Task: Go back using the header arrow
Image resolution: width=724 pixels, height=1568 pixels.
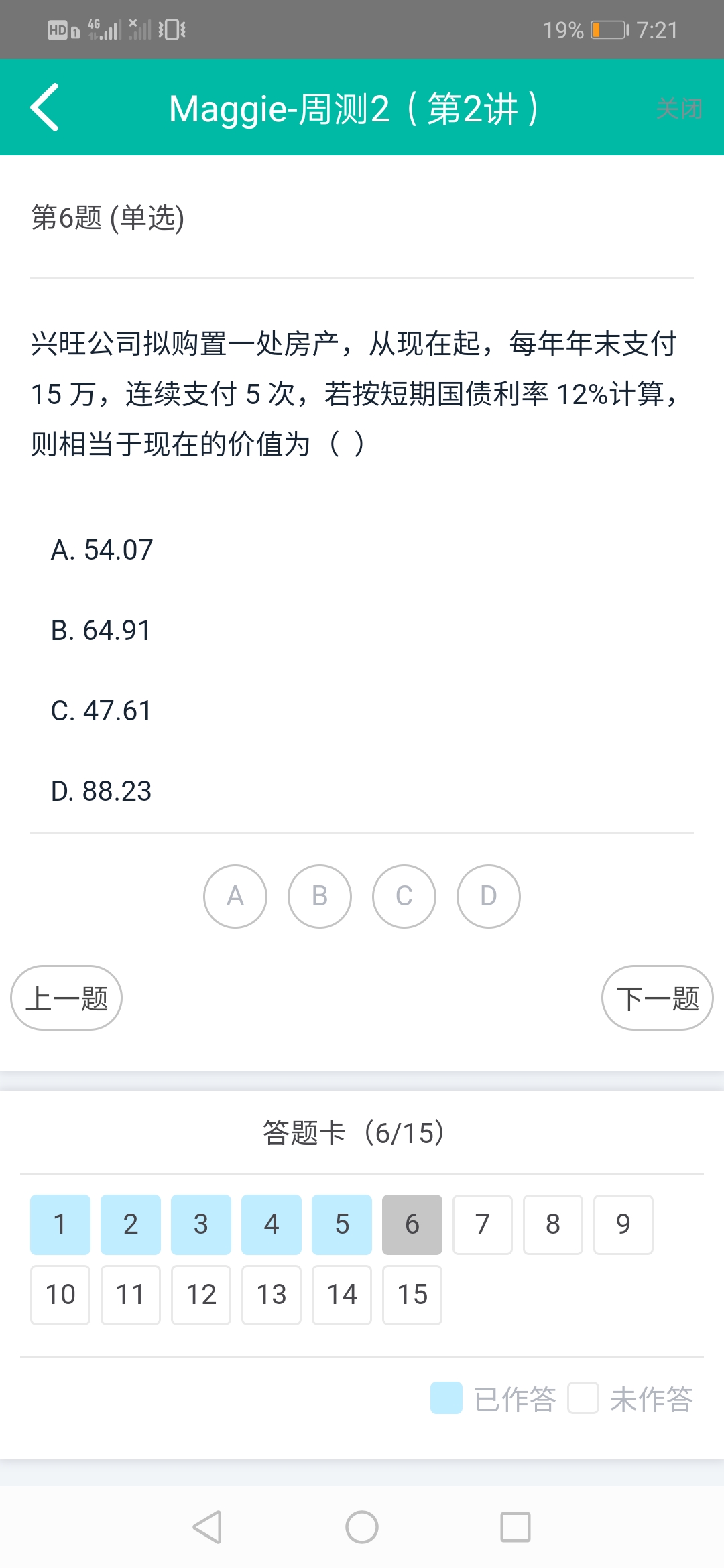Action: tap(45, 107)
